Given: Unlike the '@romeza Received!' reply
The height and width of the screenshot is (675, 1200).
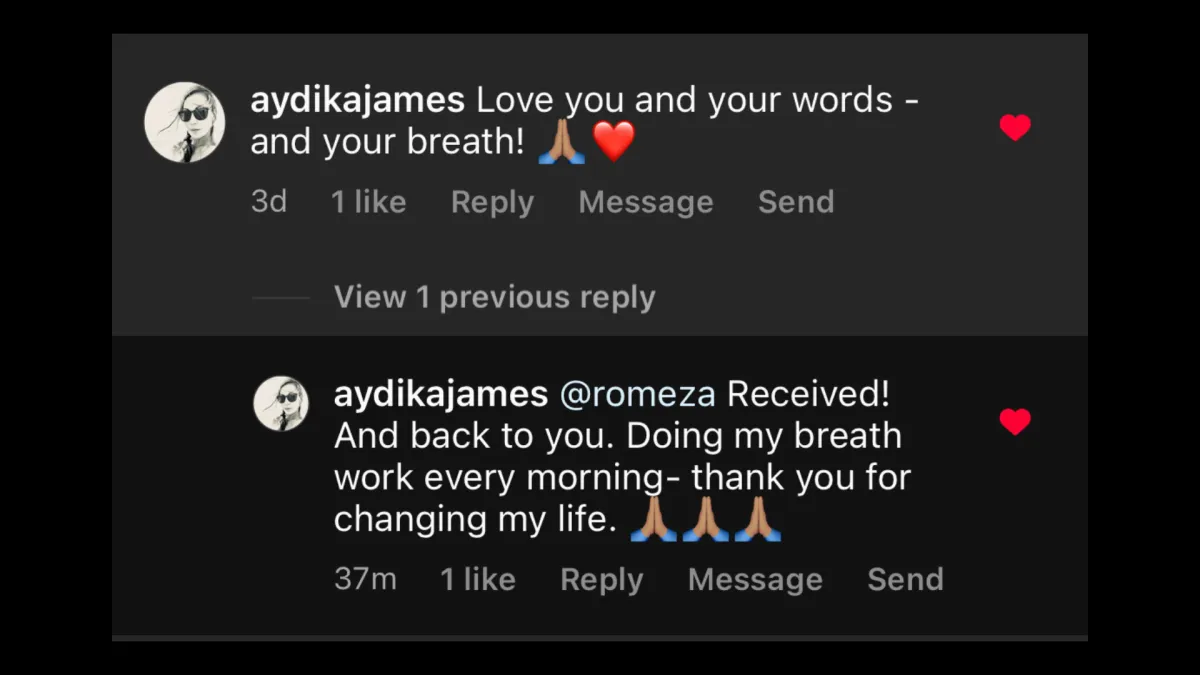Looking at the screenshot, I should 1014,422.
